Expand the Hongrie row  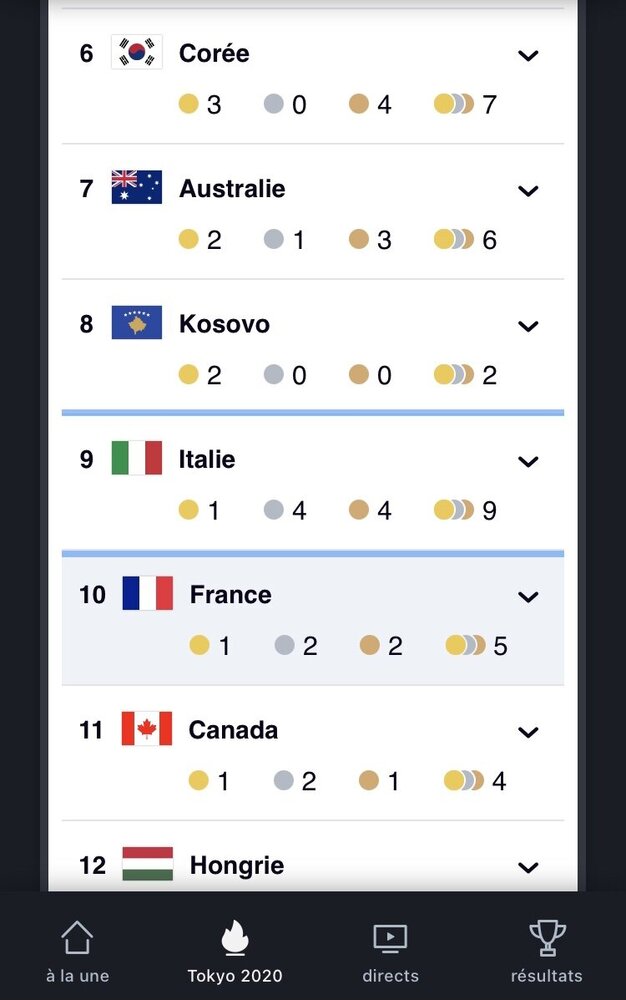528,866
